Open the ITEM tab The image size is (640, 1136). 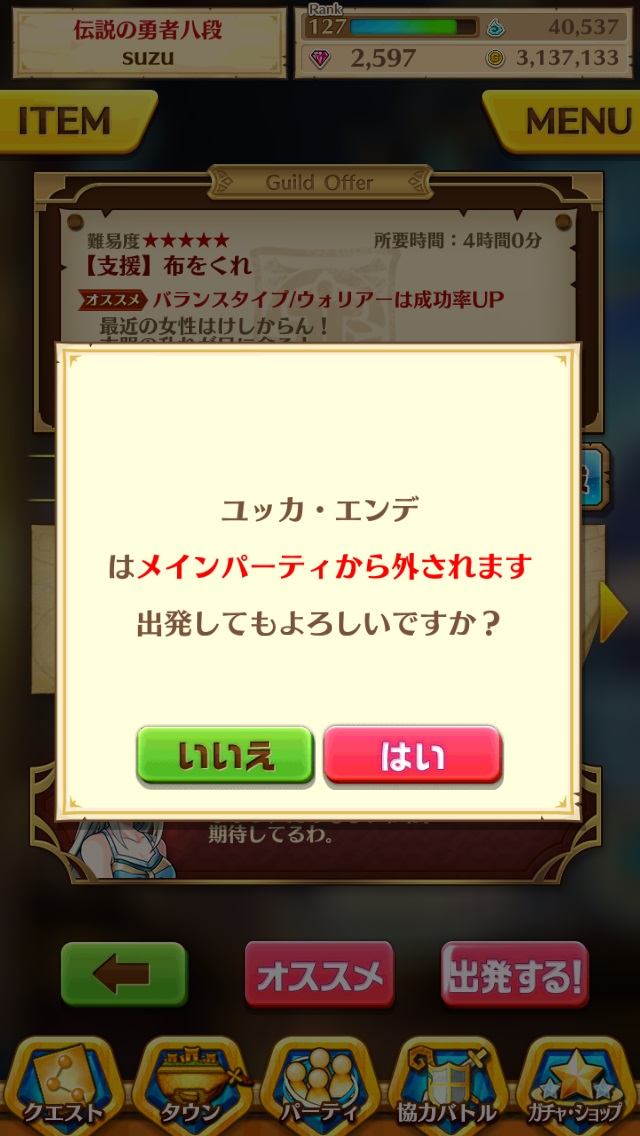pos(70,121)
